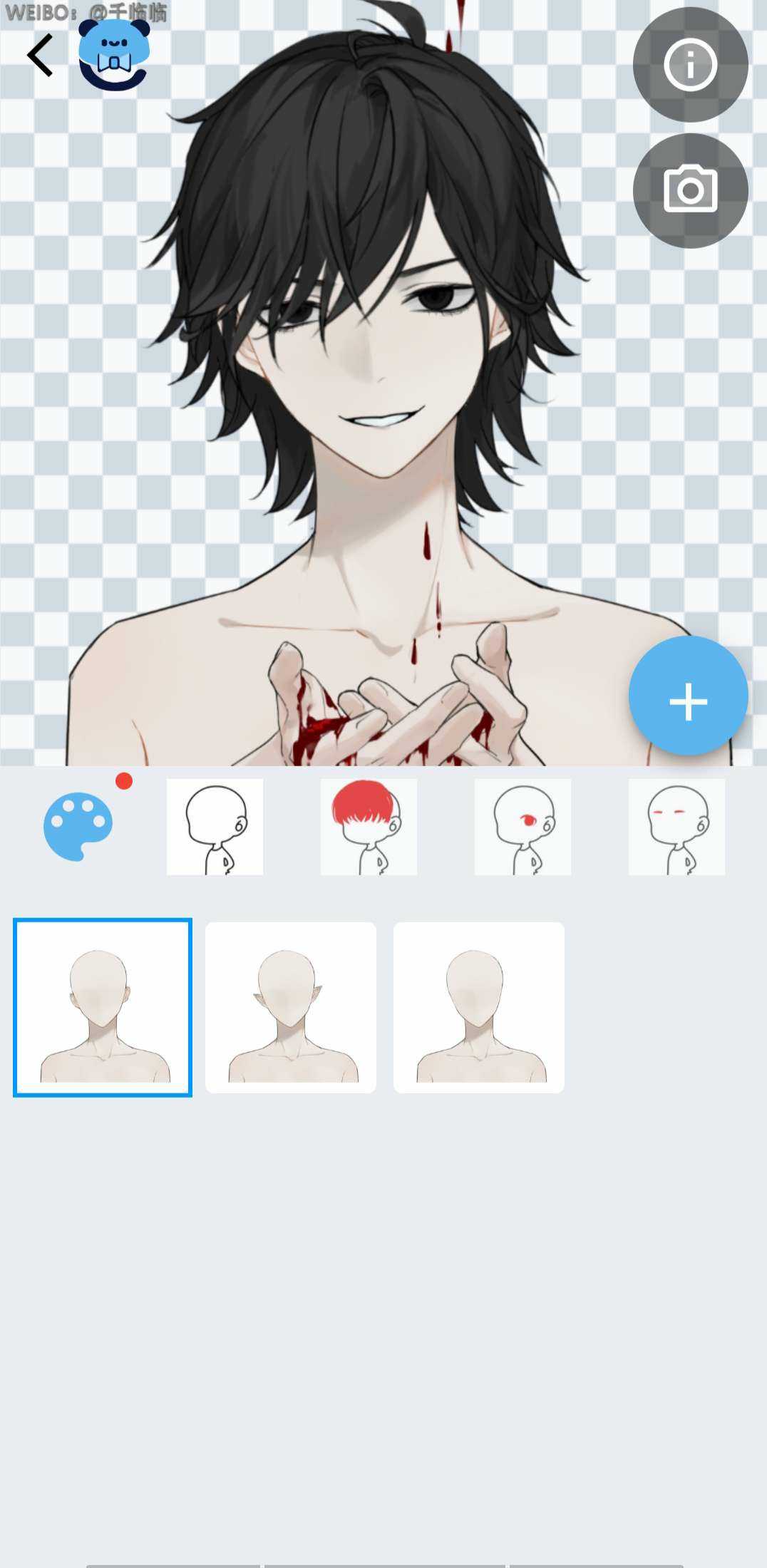Switch to the red hair category
This screenshot has height=1568, width=767.
click(369, 827)
